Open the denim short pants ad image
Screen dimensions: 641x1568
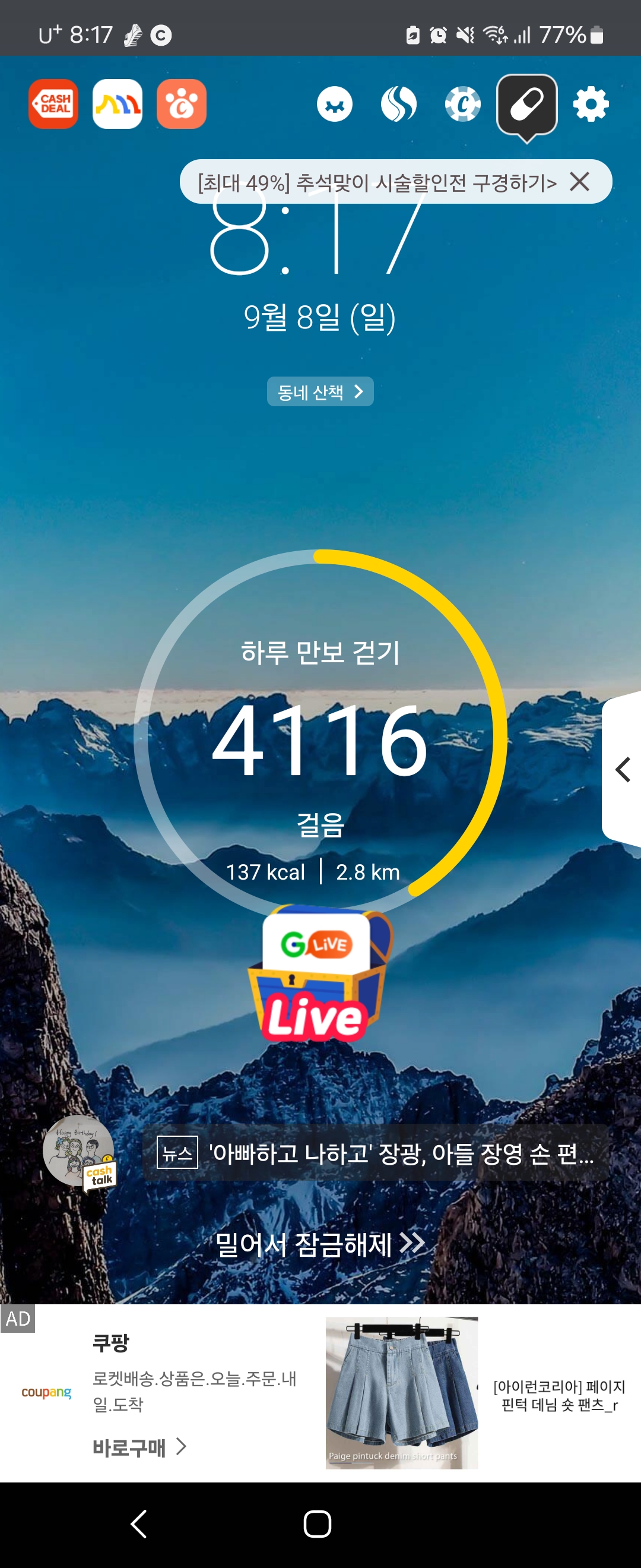pyautogui.click(x=401, y=1393)
